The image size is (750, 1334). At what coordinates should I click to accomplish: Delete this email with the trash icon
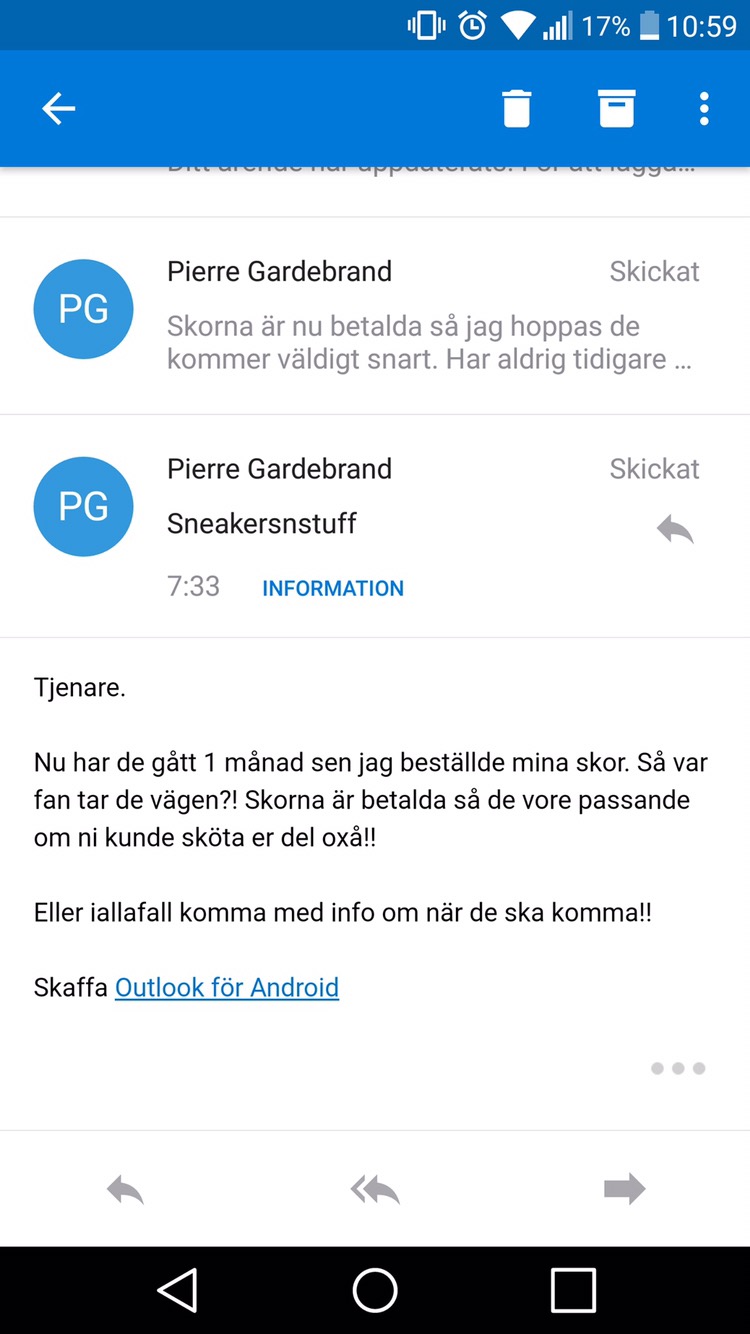[516, 108]
